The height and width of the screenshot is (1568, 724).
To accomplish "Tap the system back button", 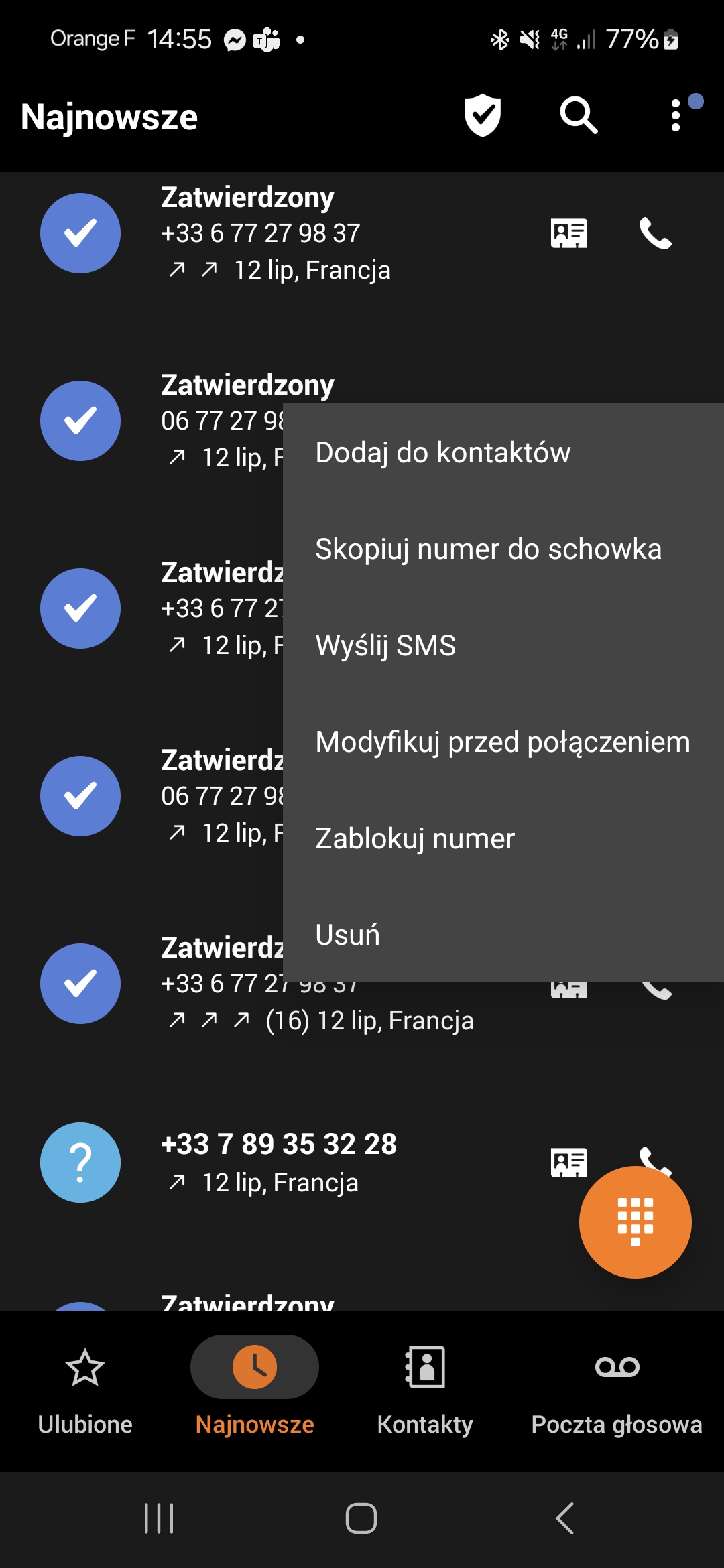I will [565, 1518].
